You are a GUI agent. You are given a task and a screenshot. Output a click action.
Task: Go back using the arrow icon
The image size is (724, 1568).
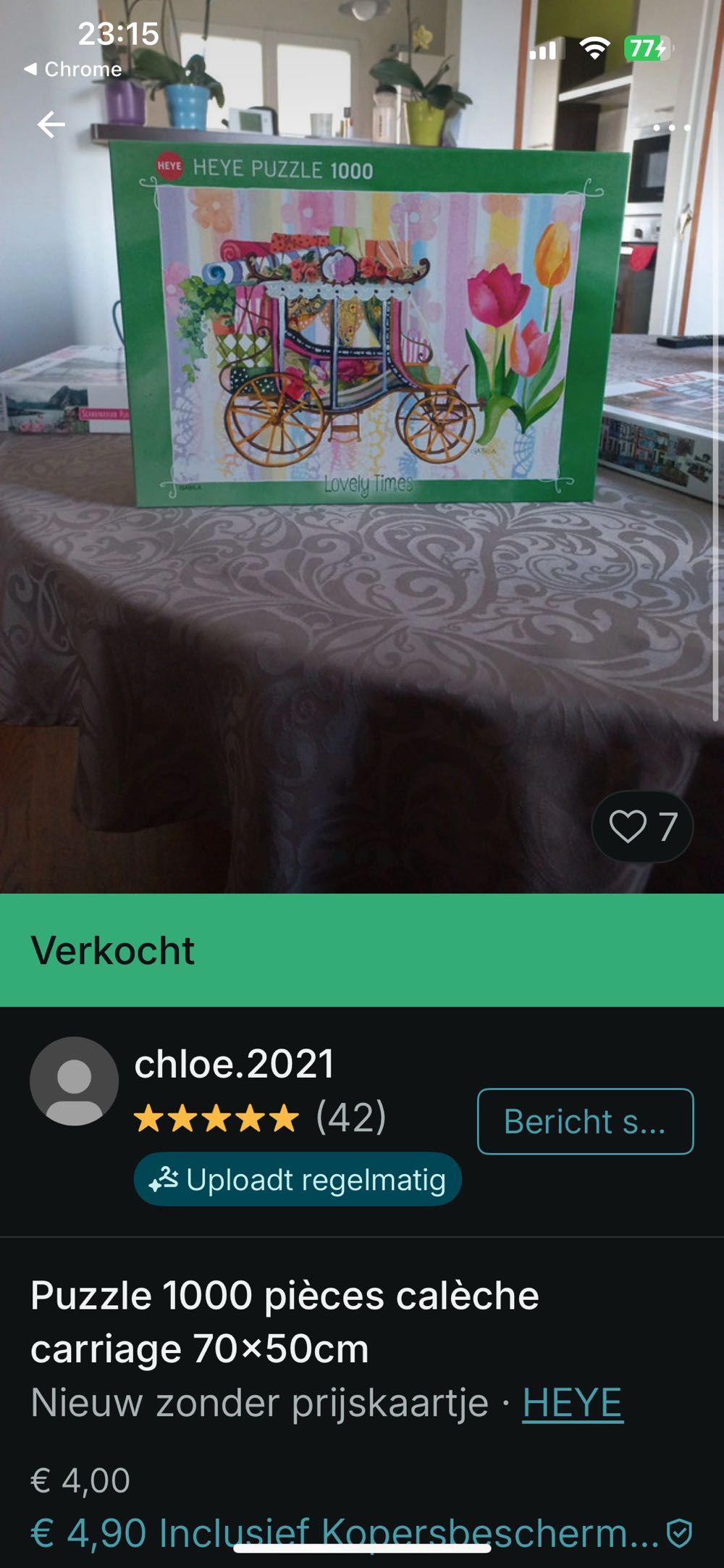pyautogui.click(x=51, y=125)
